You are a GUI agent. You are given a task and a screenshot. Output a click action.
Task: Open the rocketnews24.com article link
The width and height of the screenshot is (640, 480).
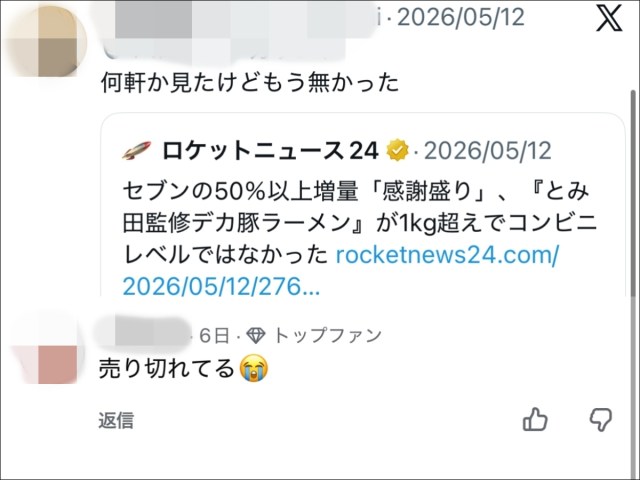340,271
